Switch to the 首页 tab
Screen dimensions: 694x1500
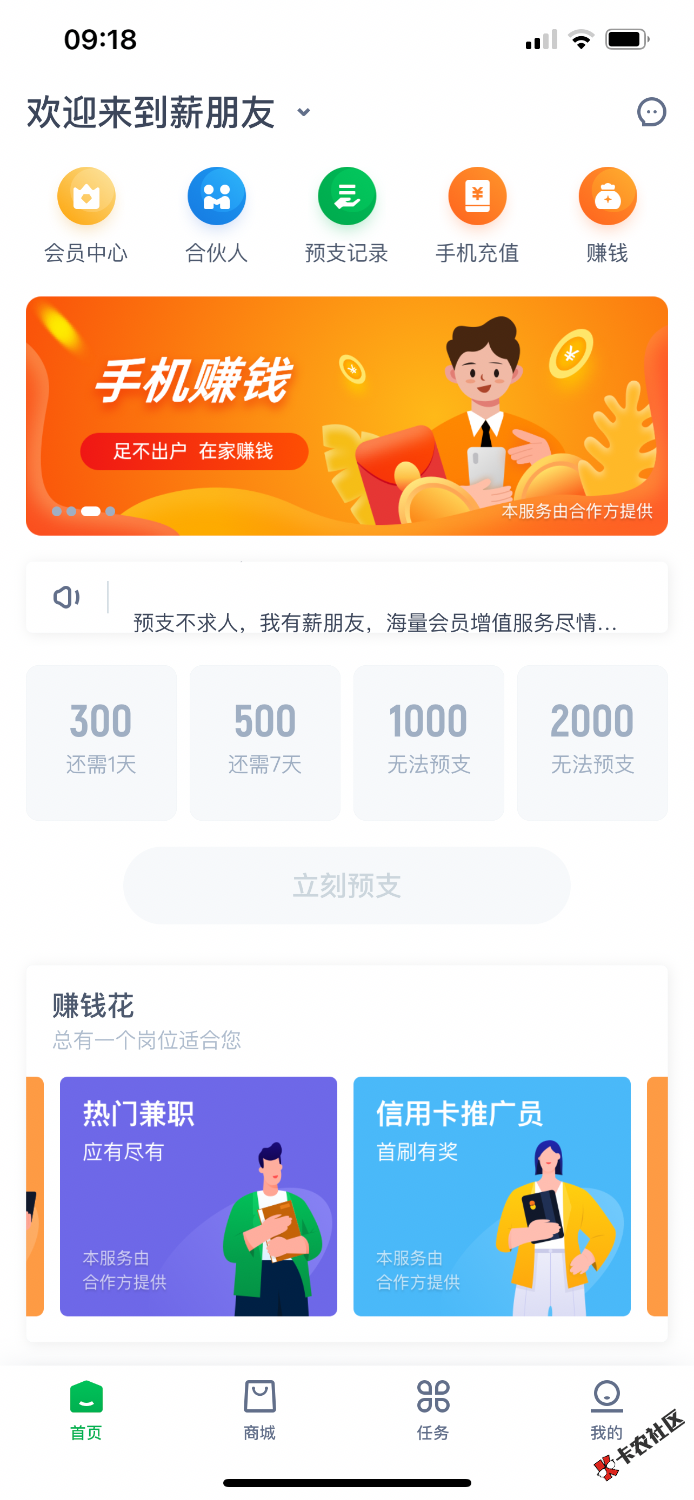click(86, 1410)
